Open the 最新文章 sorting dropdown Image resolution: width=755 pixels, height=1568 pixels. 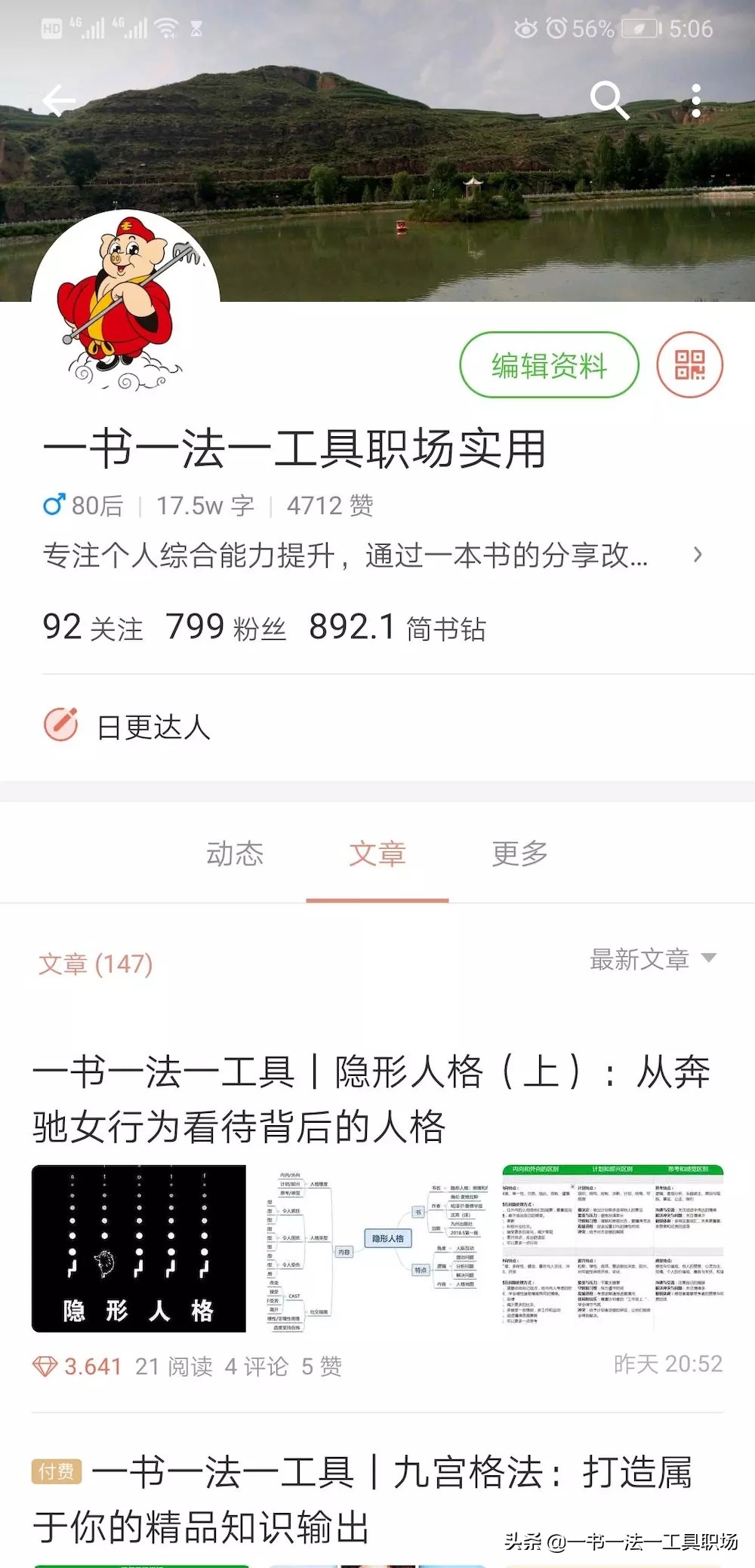click(651, 959)
